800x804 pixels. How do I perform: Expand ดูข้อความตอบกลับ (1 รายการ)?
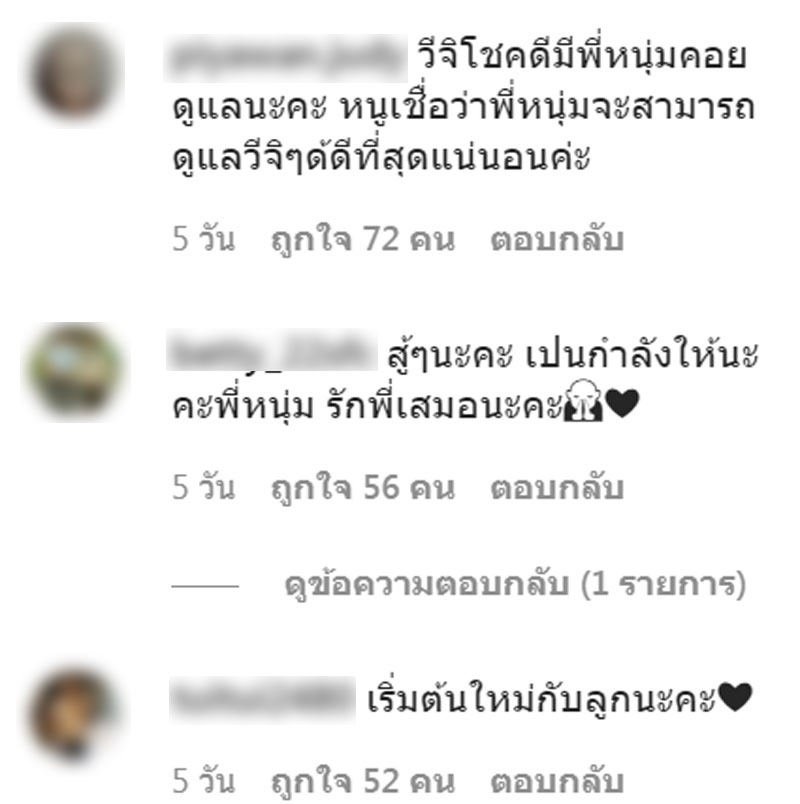coord(514,585)
